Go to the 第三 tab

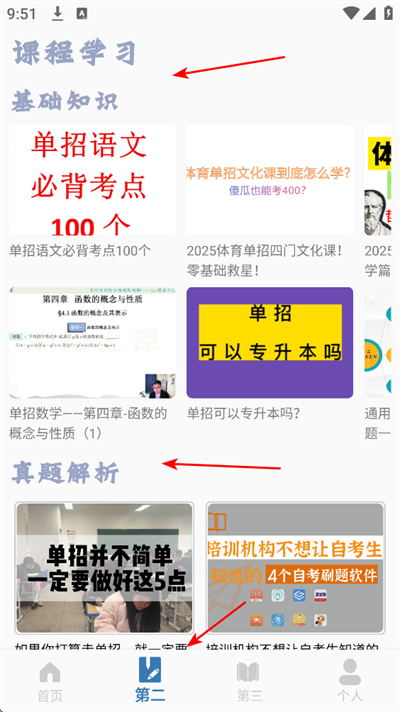250,681
